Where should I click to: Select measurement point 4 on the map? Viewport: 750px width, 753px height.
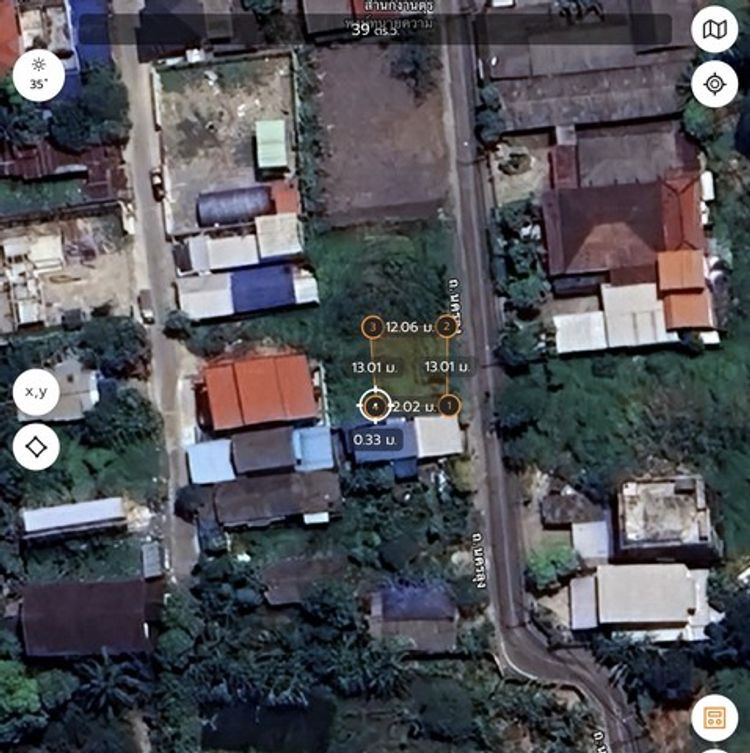pos(374,405)
